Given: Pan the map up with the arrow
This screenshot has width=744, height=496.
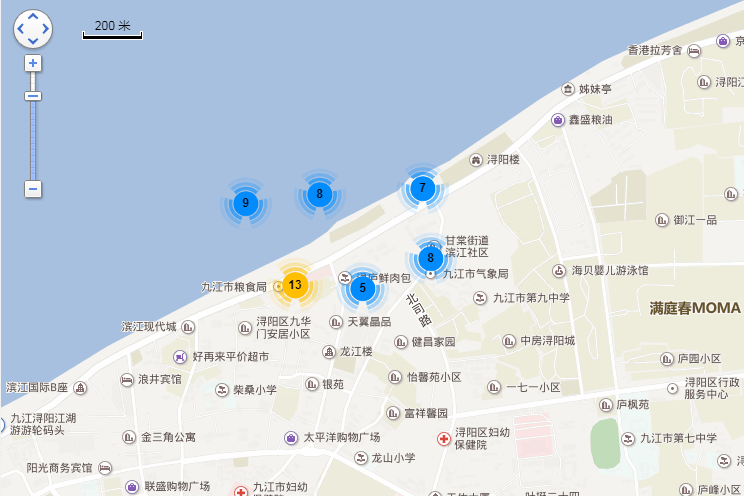Looking at the screenshot, I should (33, 18).
